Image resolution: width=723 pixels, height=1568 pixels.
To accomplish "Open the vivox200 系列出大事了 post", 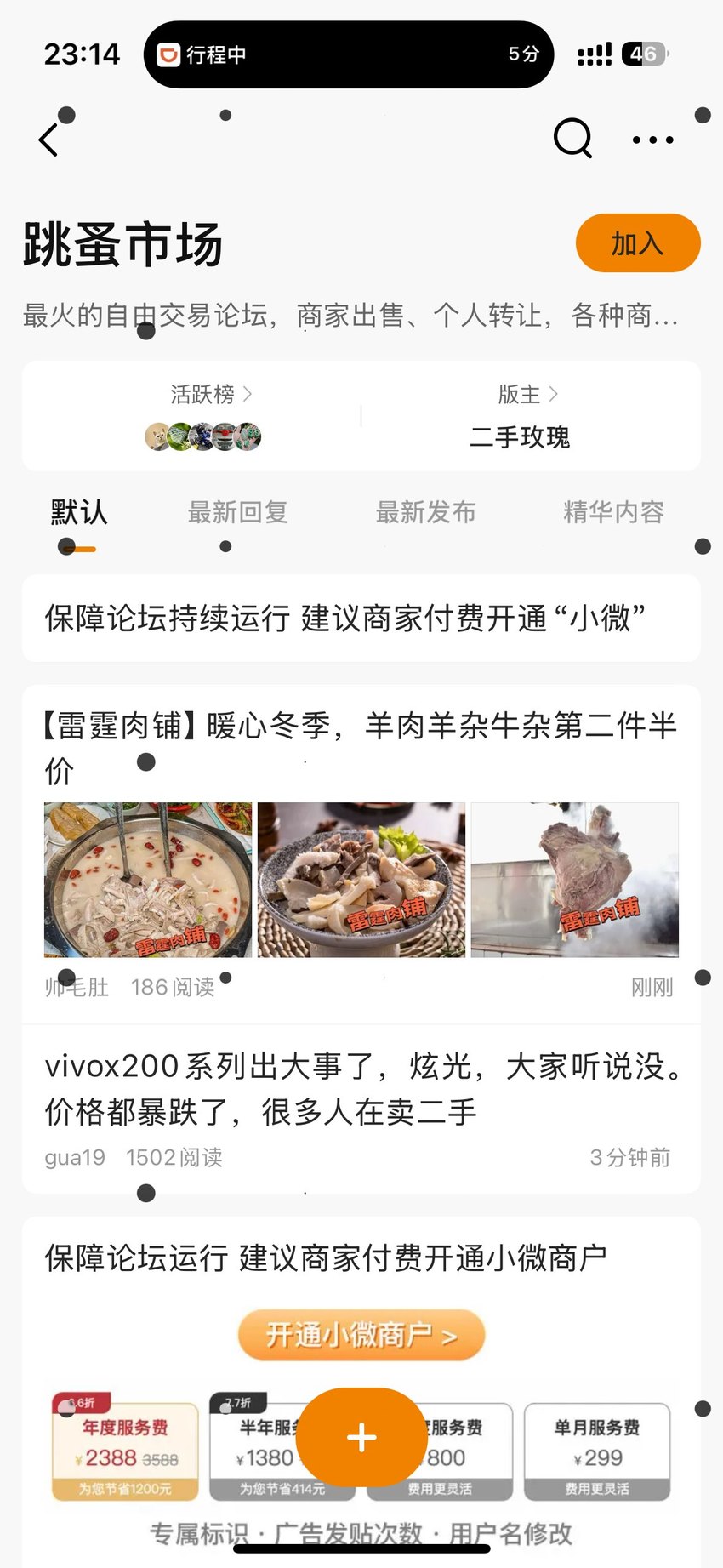I will point(361,1109).
